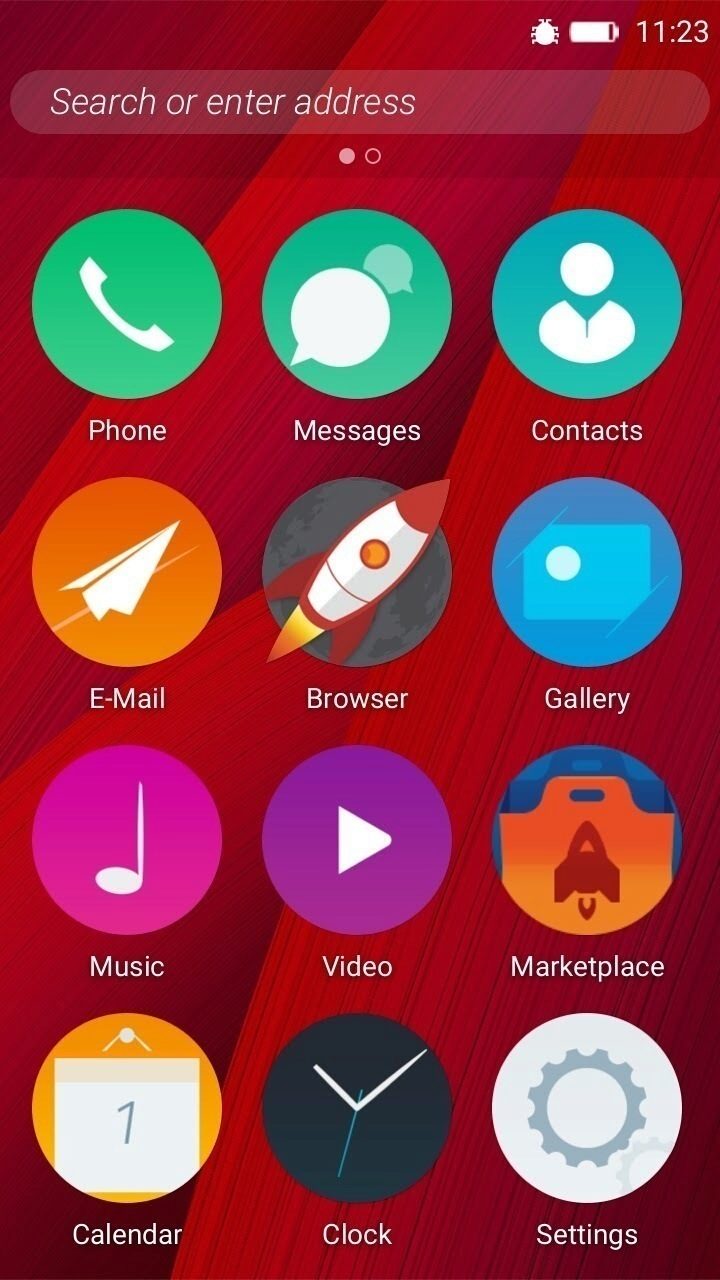Launch the Clock app
The width and height of the screenshot is (720, 1280).
357,1108
